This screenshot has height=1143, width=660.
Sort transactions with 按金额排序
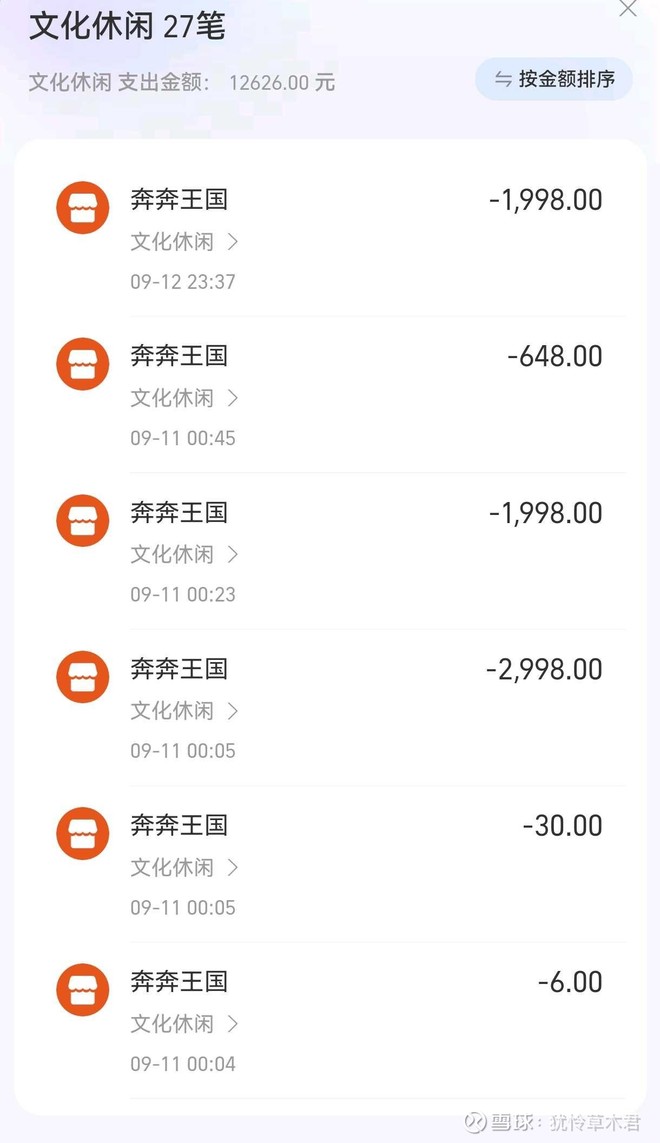pyautogui.click(x=554, y=79)
